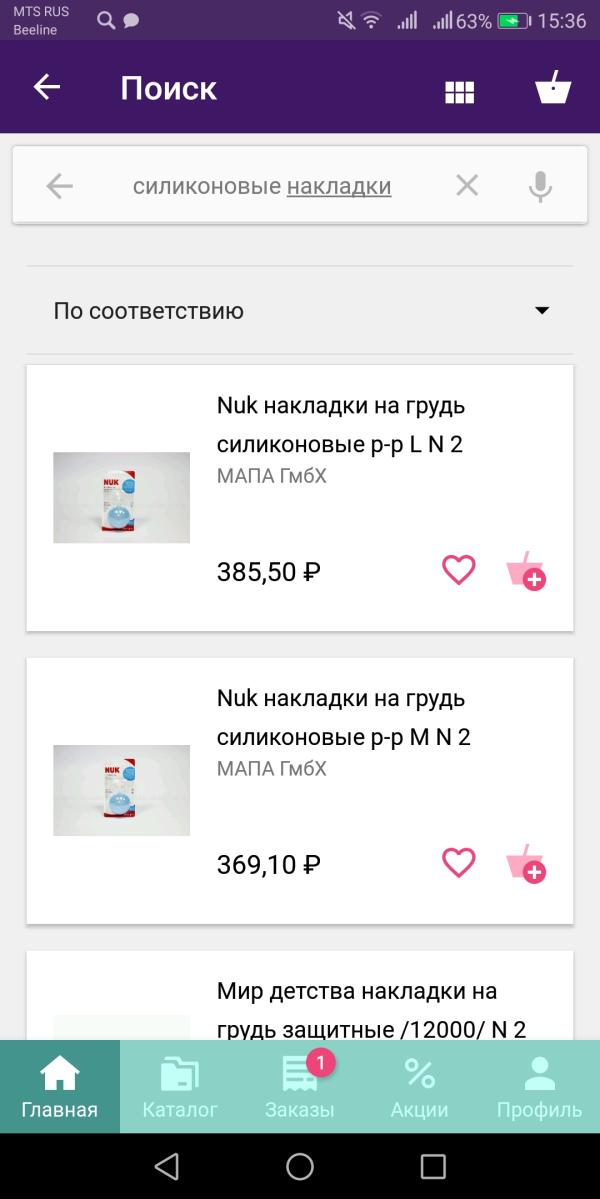Image resolution: width=600 pixels, height=1199 pixels.
Task: Switch to grid view layout
Action: click(x=459, y=91)
